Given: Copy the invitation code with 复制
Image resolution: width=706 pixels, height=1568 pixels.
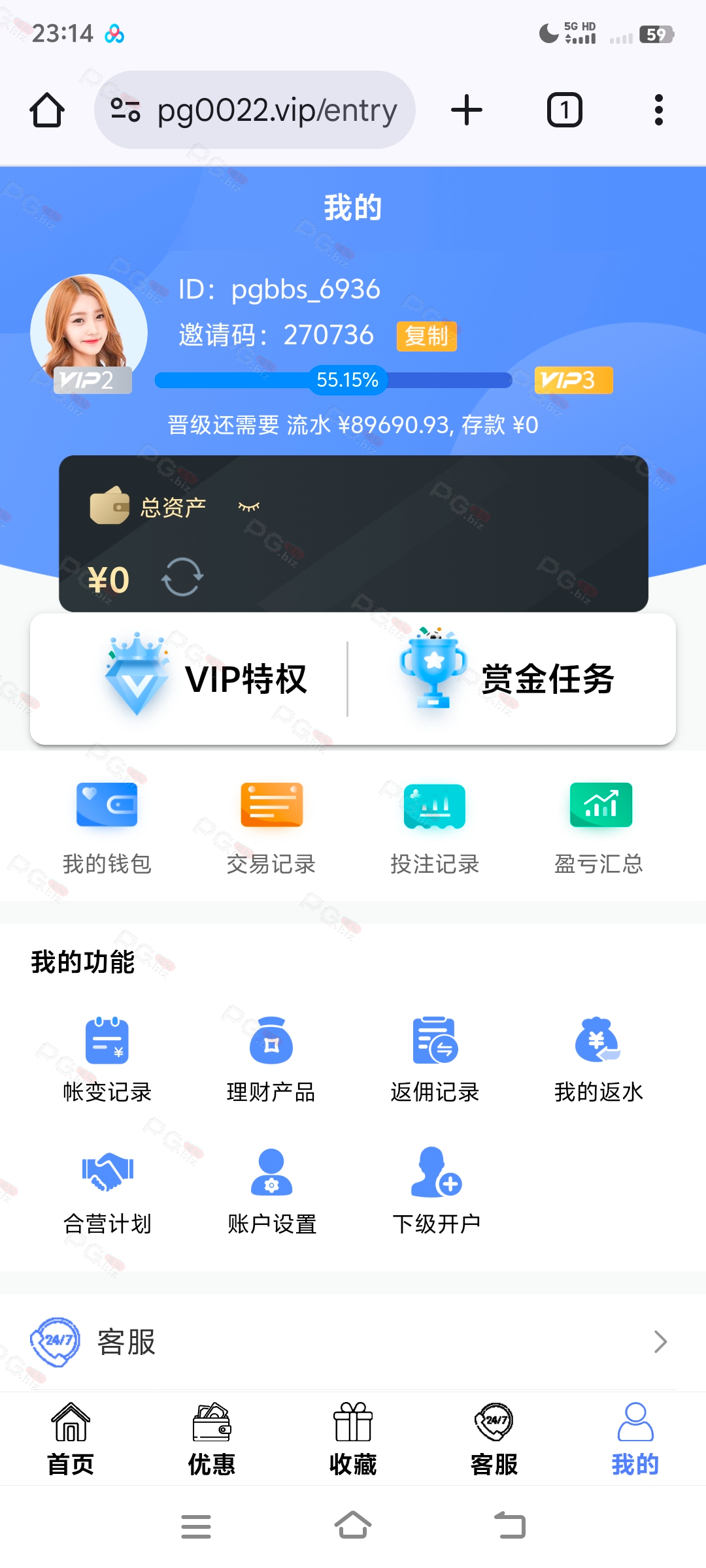Looking at the screenshot, I should point(426,336).
